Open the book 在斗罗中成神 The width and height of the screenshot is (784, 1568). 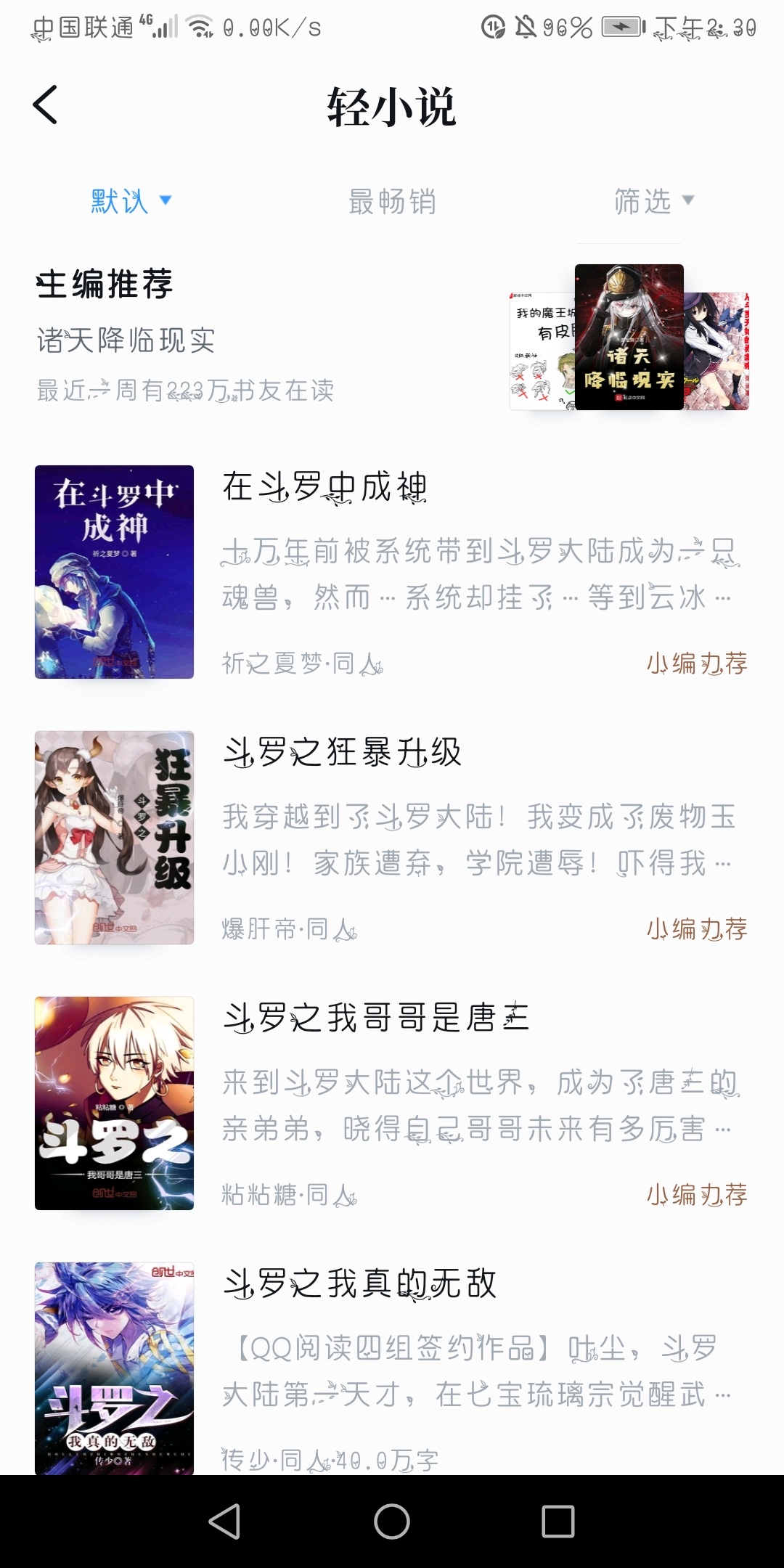coord(392,572)
